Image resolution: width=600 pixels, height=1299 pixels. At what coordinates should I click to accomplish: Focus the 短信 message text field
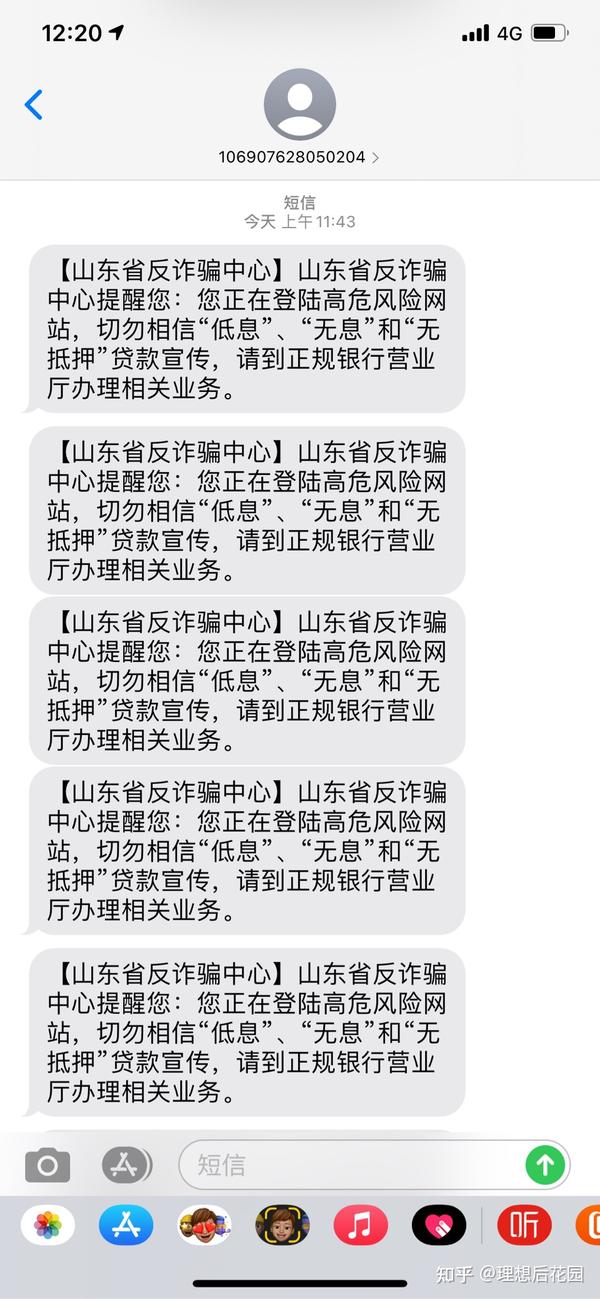click(x=350, y=1165)
